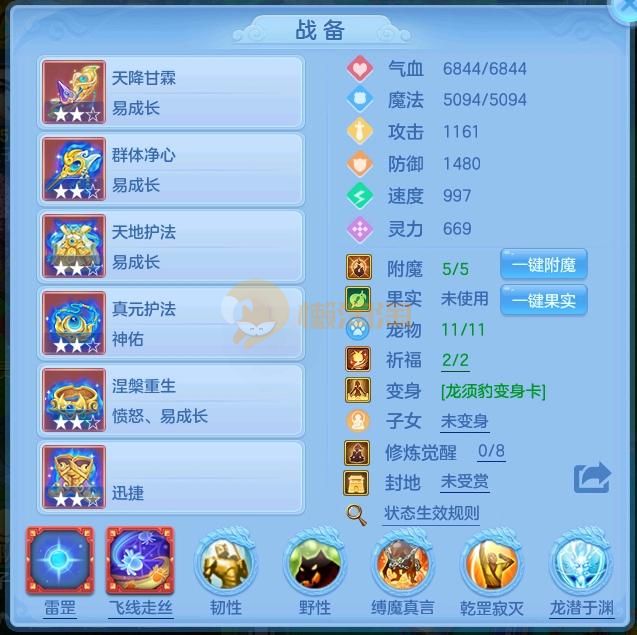View the 天地护法 item details
The width and height of the screenshot is (637, 635).
[171, 246]
